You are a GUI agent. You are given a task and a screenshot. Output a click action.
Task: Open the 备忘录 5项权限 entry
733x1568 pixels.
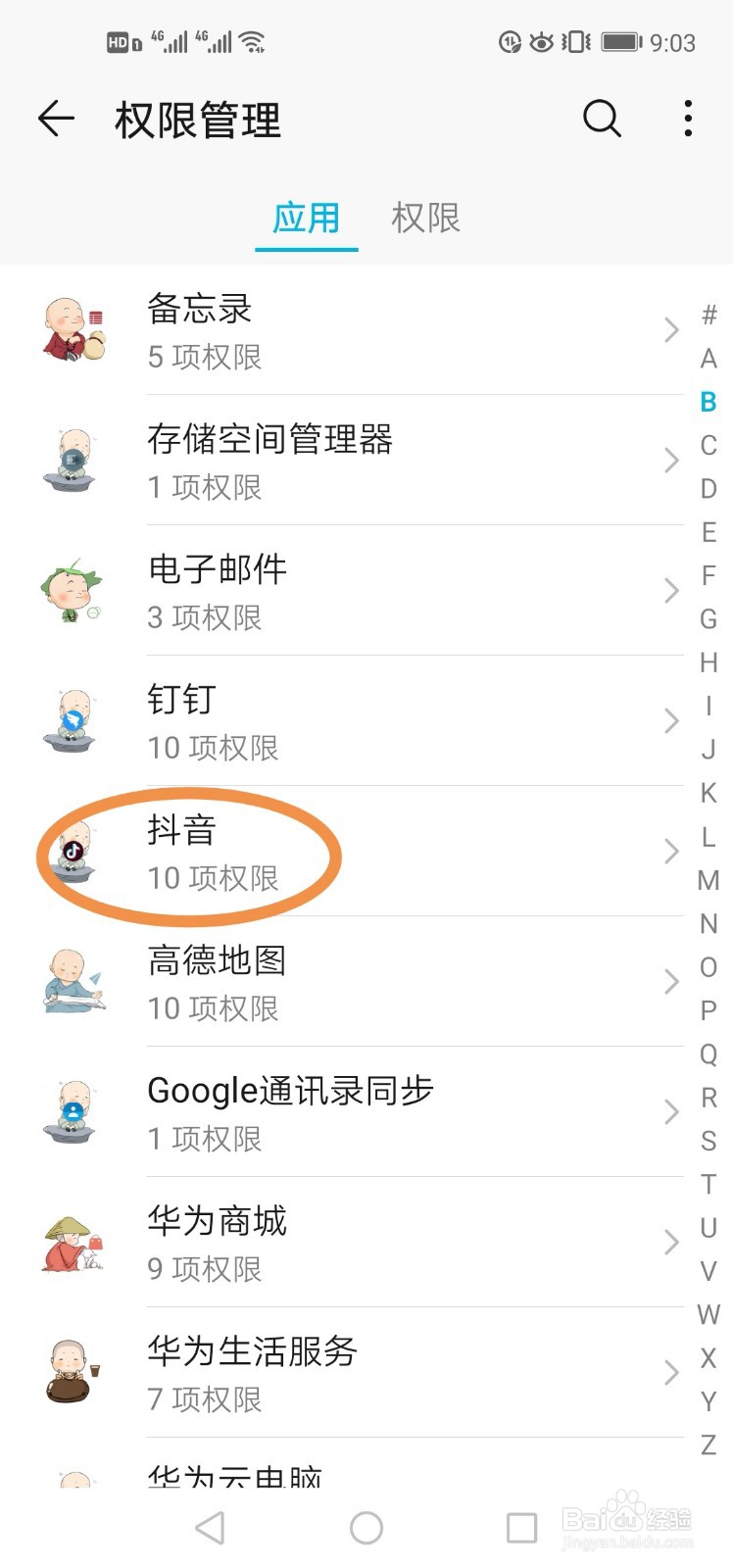click(x=343, y=331)
